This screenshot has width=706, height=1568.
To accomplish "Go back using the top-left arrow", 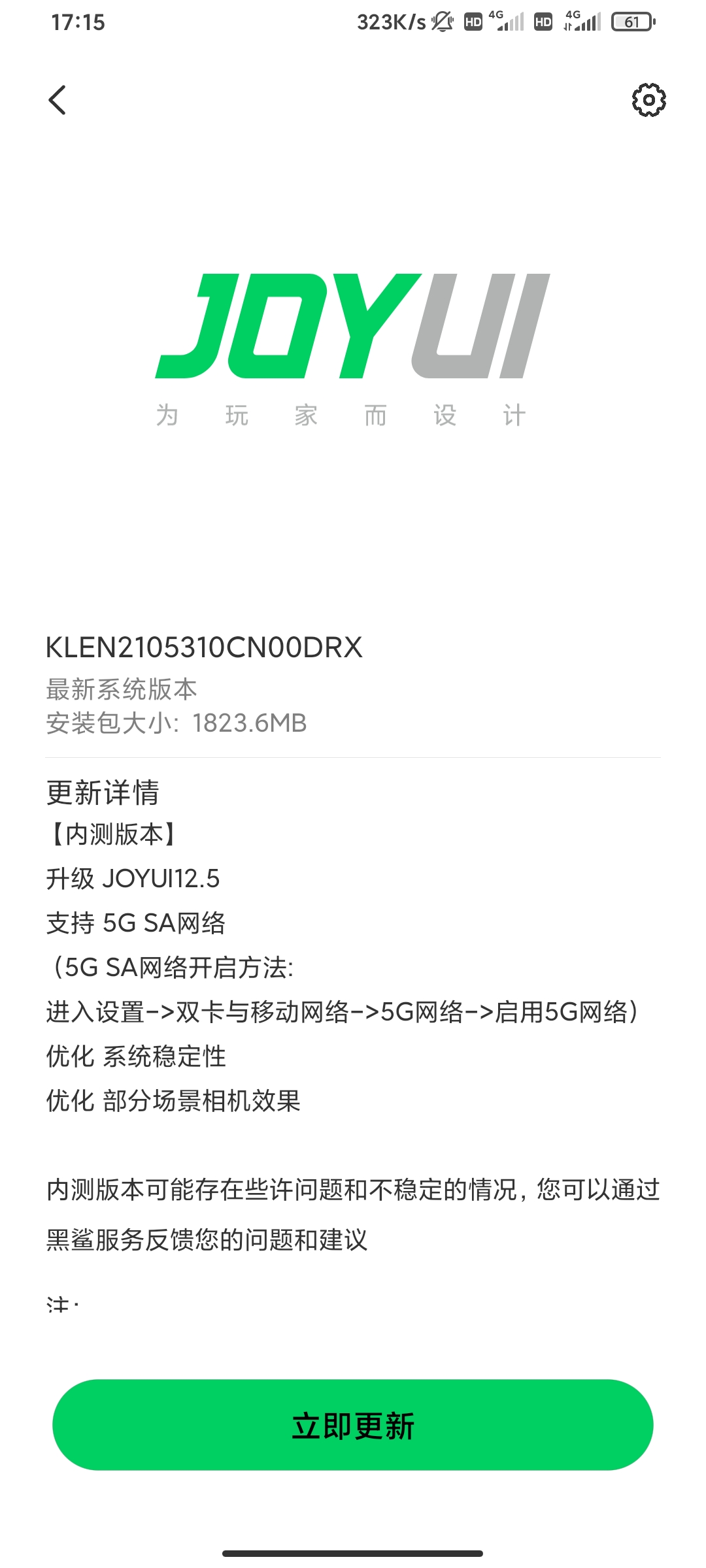I will tap(58, 100).
